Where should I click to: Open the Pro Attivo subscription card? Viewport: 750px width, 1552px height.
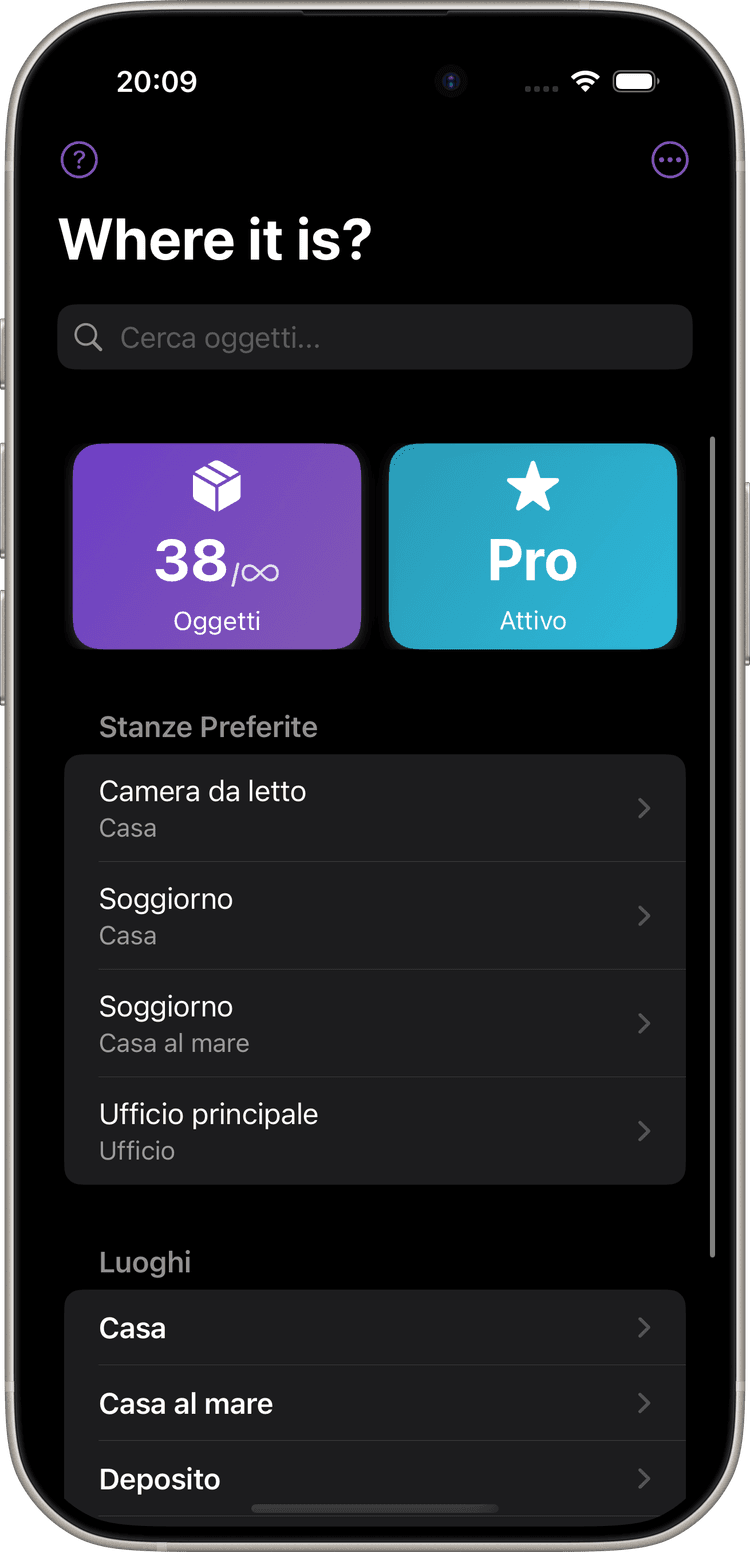click(532, 547)
